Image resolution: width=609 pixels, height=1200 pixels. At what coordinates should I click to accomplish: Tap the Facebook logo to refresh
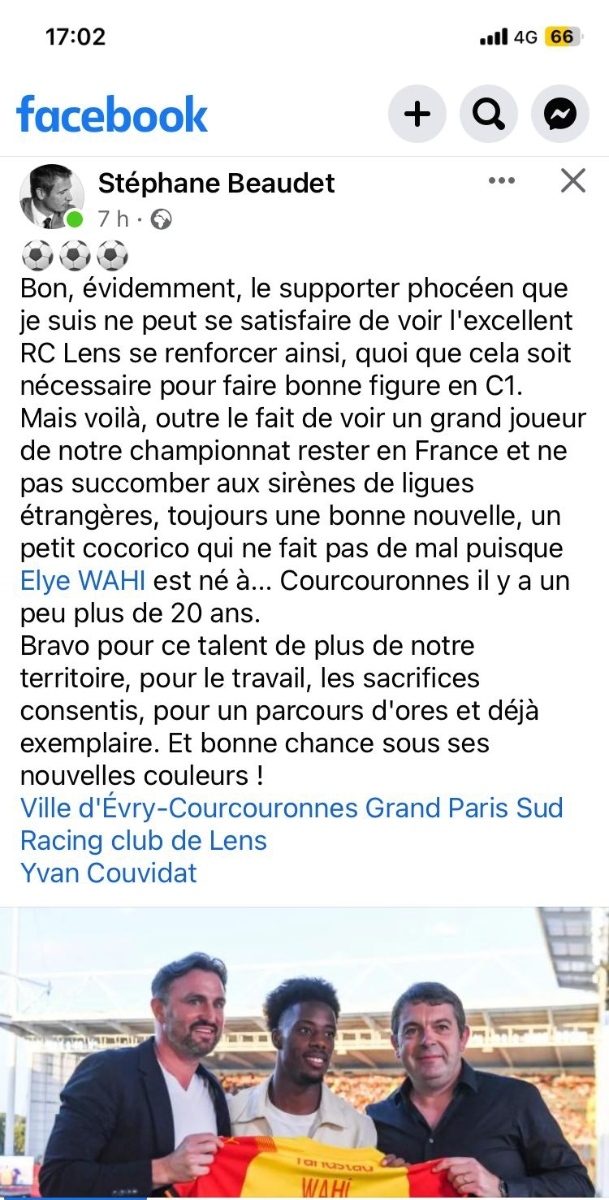point(112,114)
